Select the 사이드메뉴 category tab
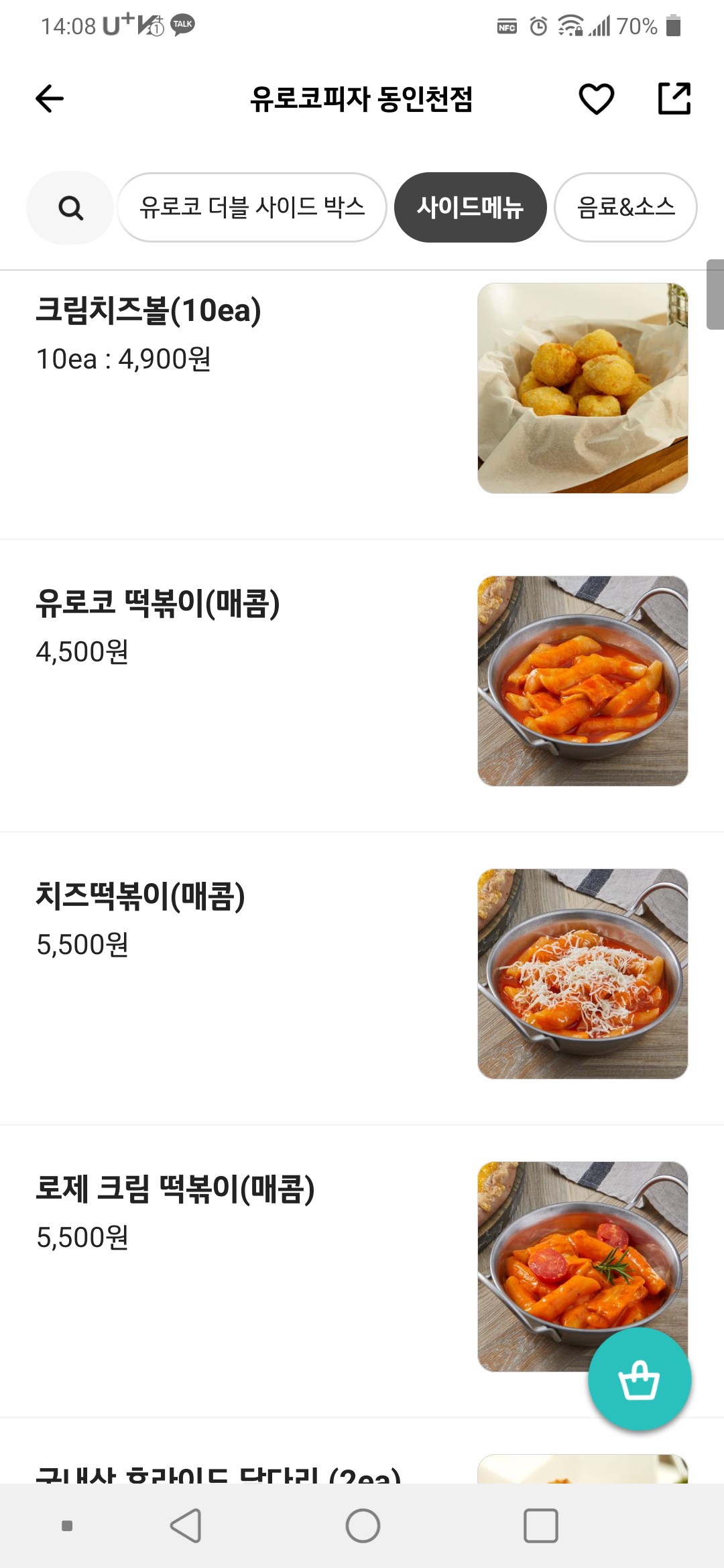The image size is (724, 1568). (x=470, y=208)
